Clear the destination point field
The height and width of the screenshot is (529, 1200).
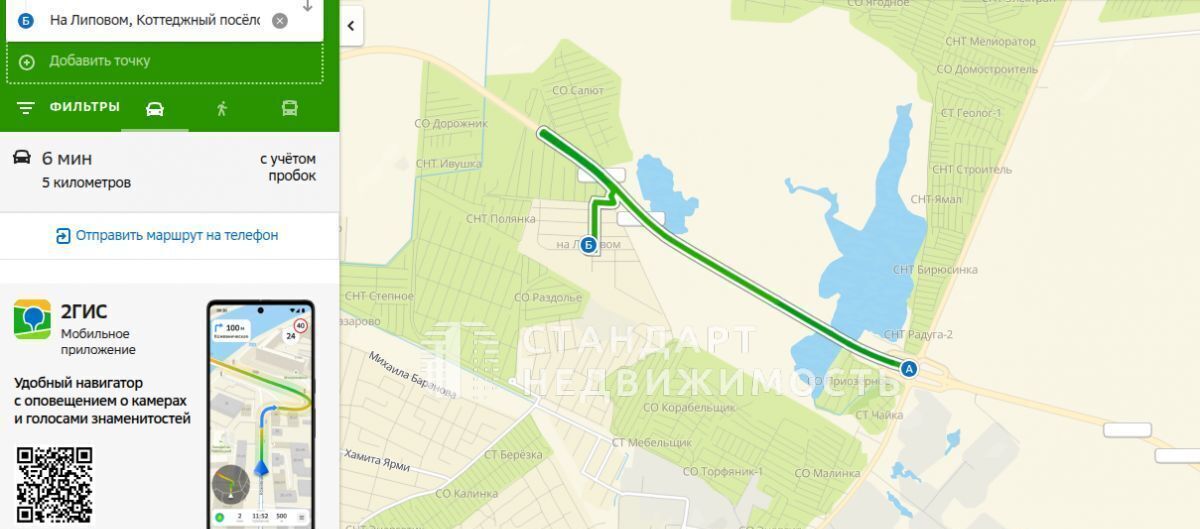coord(280,21)
